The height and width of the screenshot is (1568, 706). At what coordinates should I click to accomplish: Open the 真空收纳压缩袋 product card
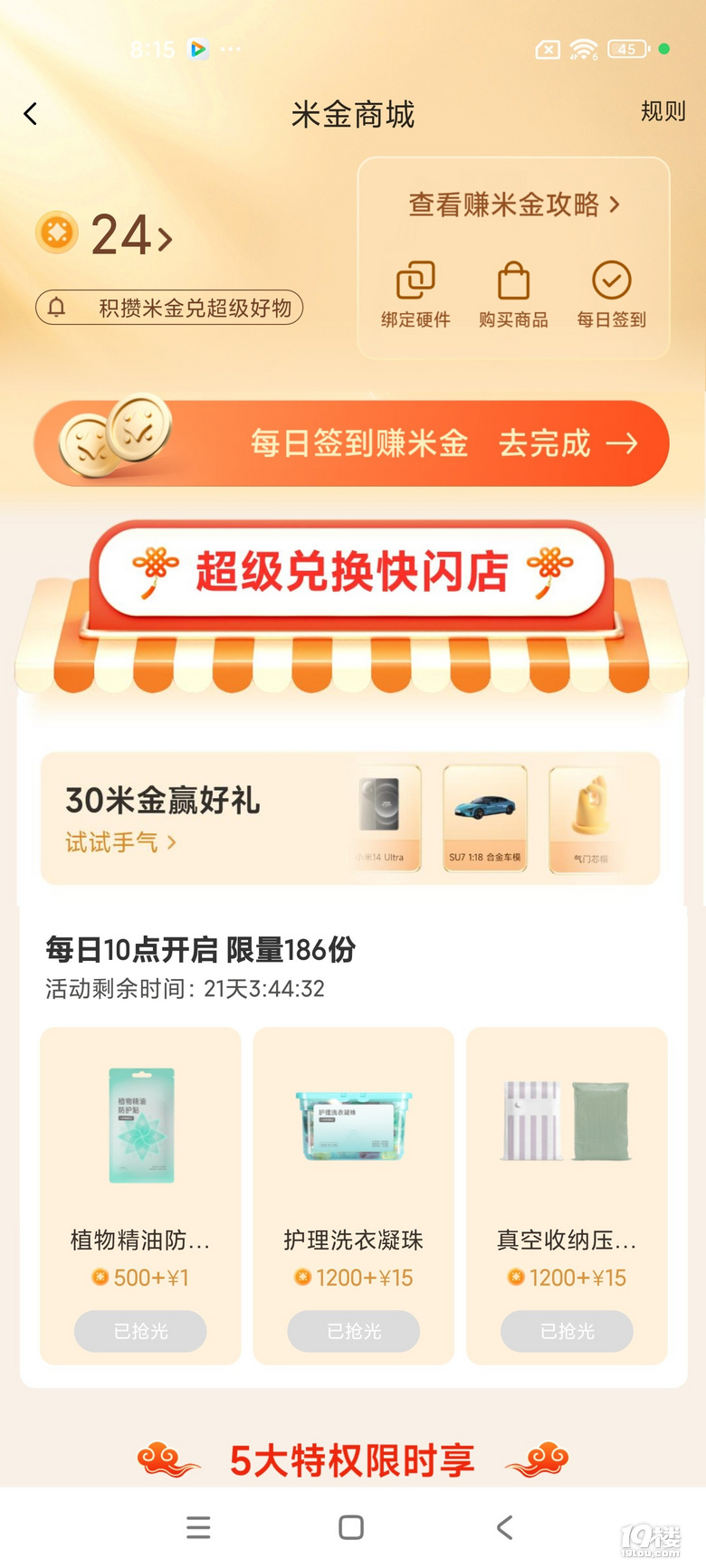[567, 1195]
